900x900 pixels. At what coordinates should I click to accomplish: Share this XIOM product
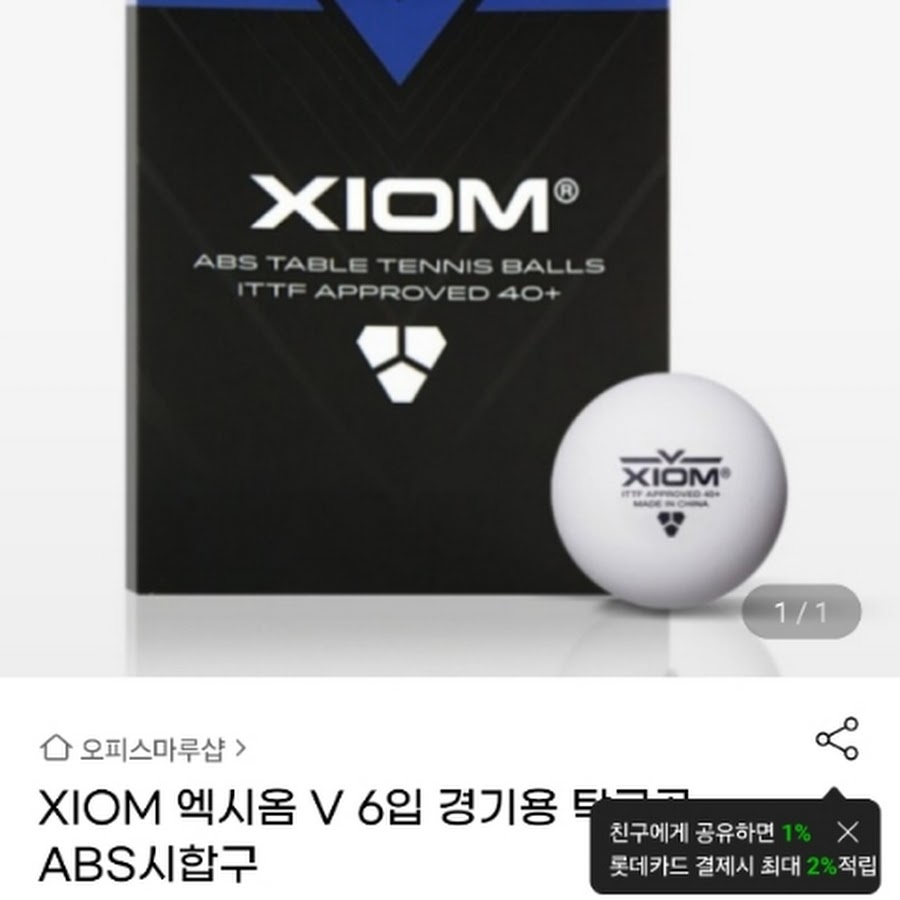coord(837,739)
